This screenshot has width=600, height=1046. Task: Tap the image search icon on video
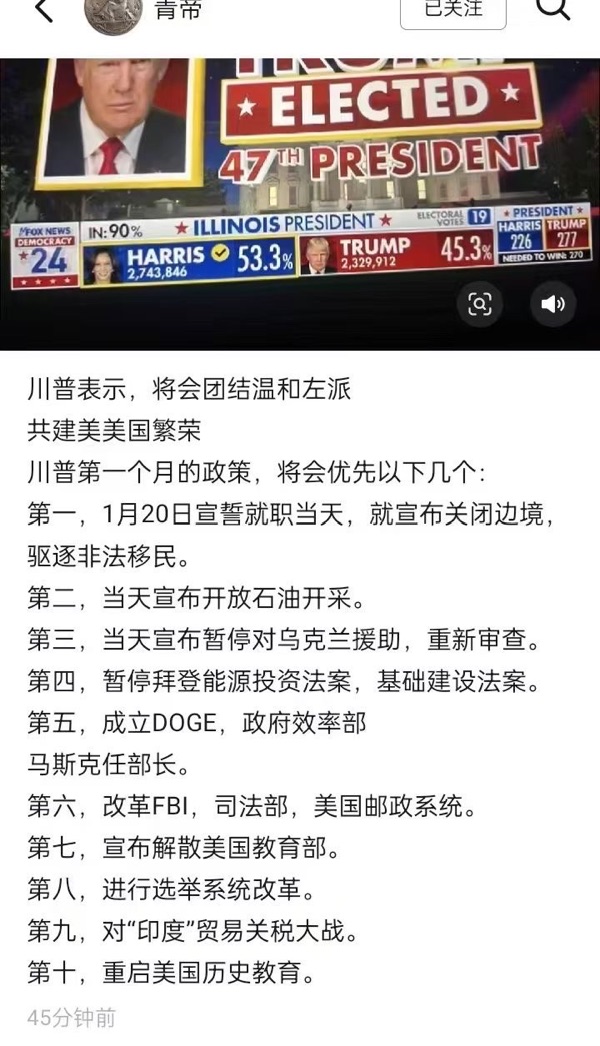click(480, 303)
